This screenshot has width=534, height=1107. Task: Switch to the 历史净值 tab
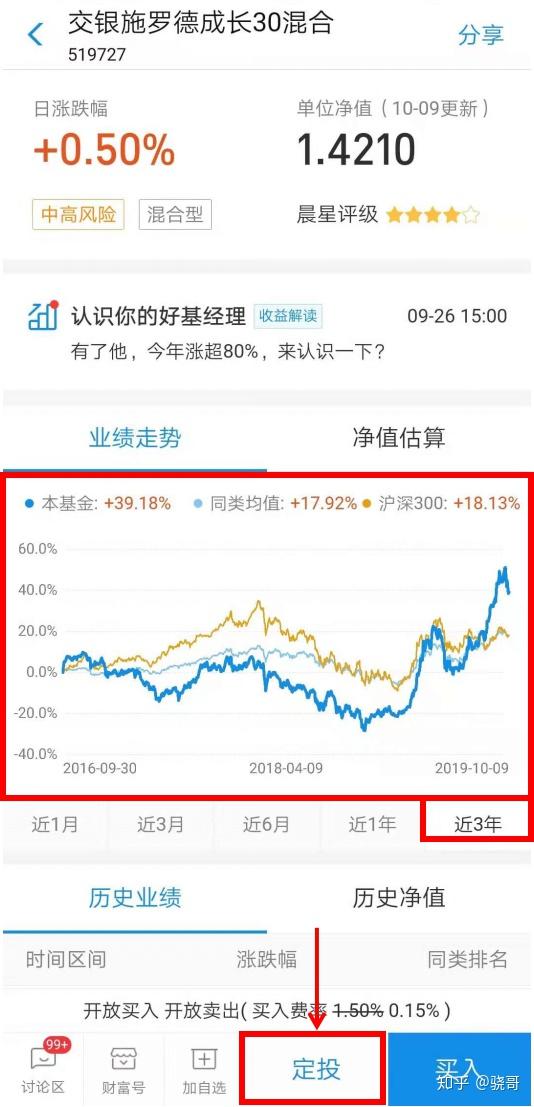point(399,897)
